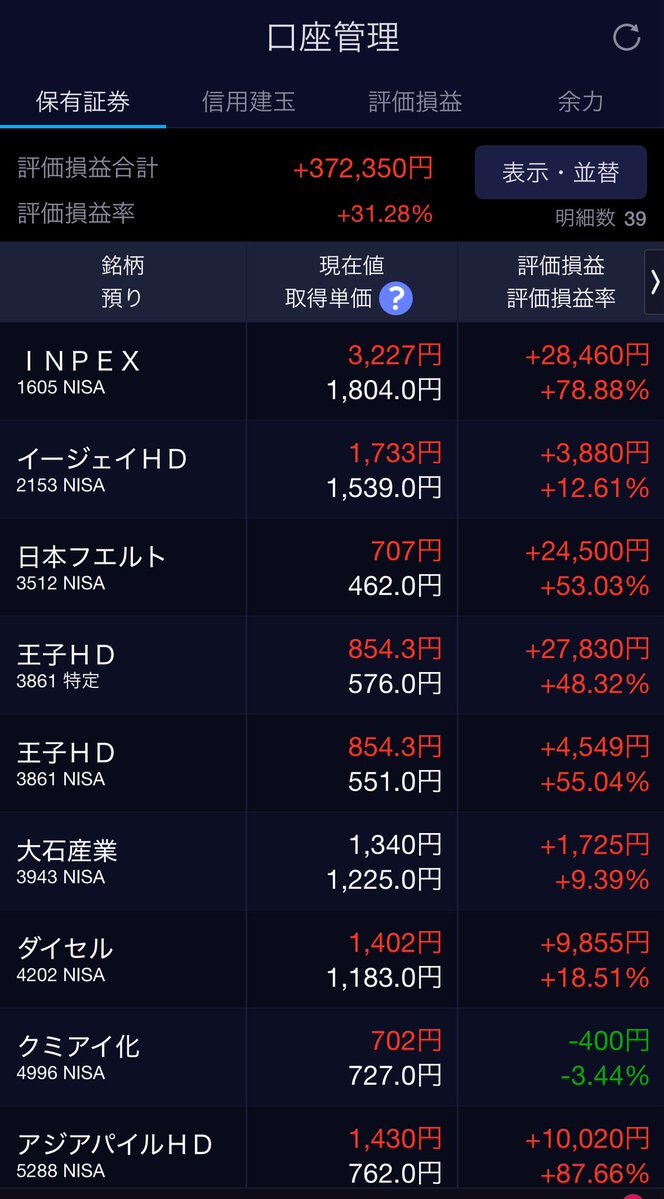Viewport: 664px width, 1199px height.
Task: Open the 余力 tab
Action: click(x=580, y=101)
